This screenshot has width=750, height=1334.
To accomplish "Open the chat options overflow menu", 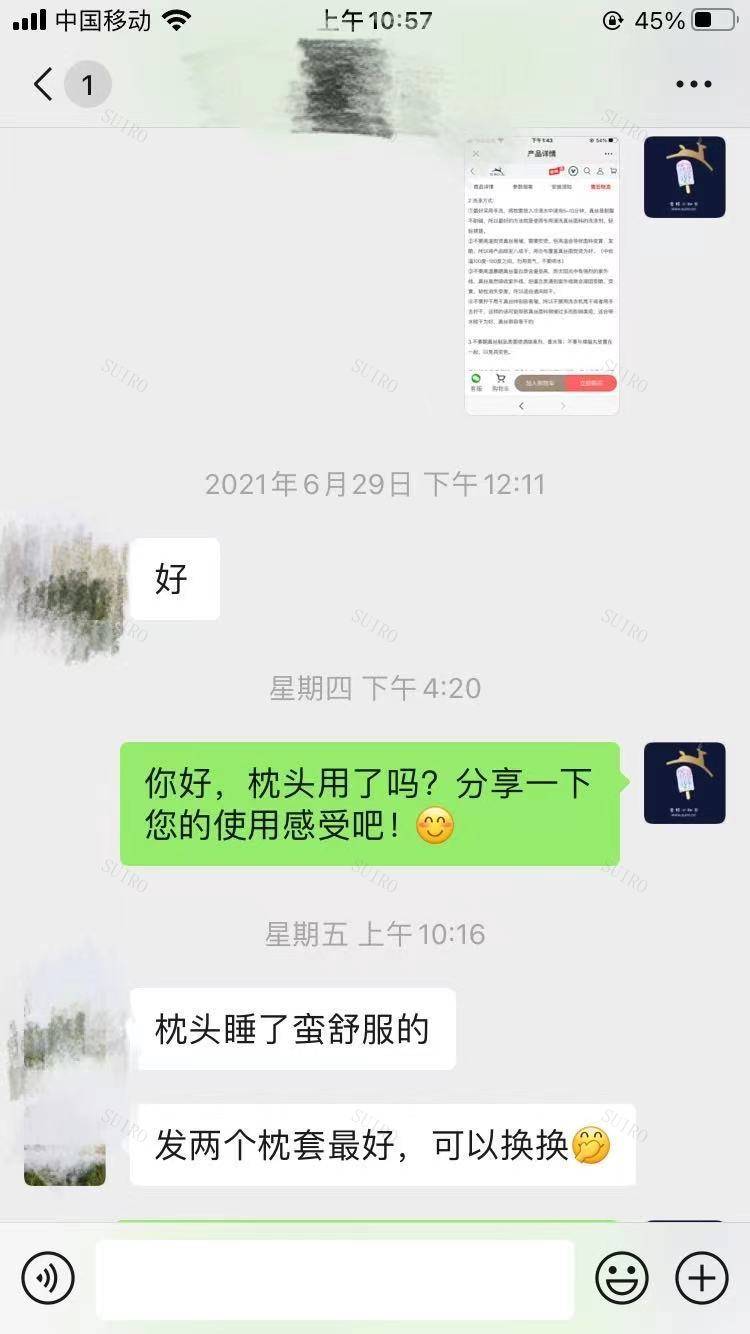I will pyautogui.click(x=693, y=85).
